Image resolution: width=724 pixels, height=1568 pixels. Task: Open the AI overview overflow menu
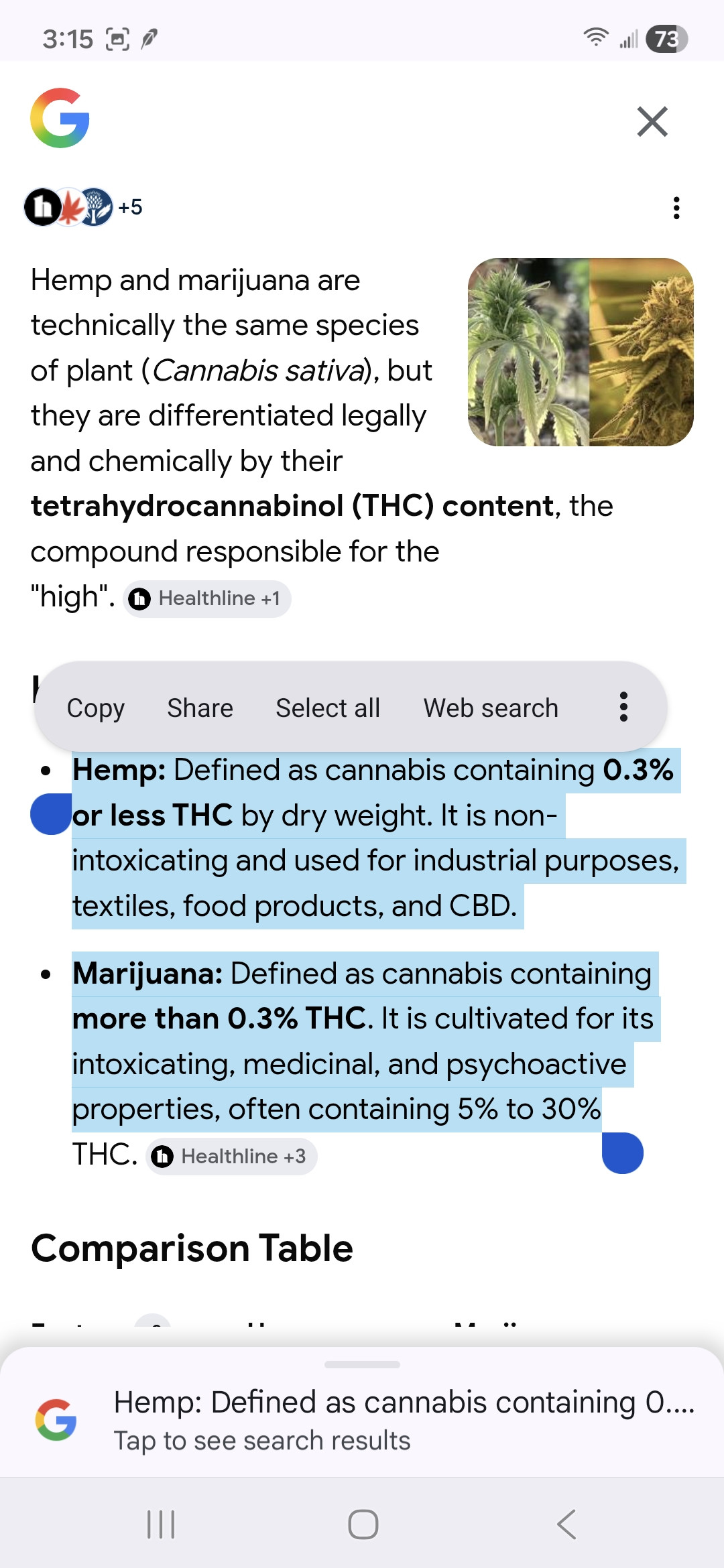point(676,208)
